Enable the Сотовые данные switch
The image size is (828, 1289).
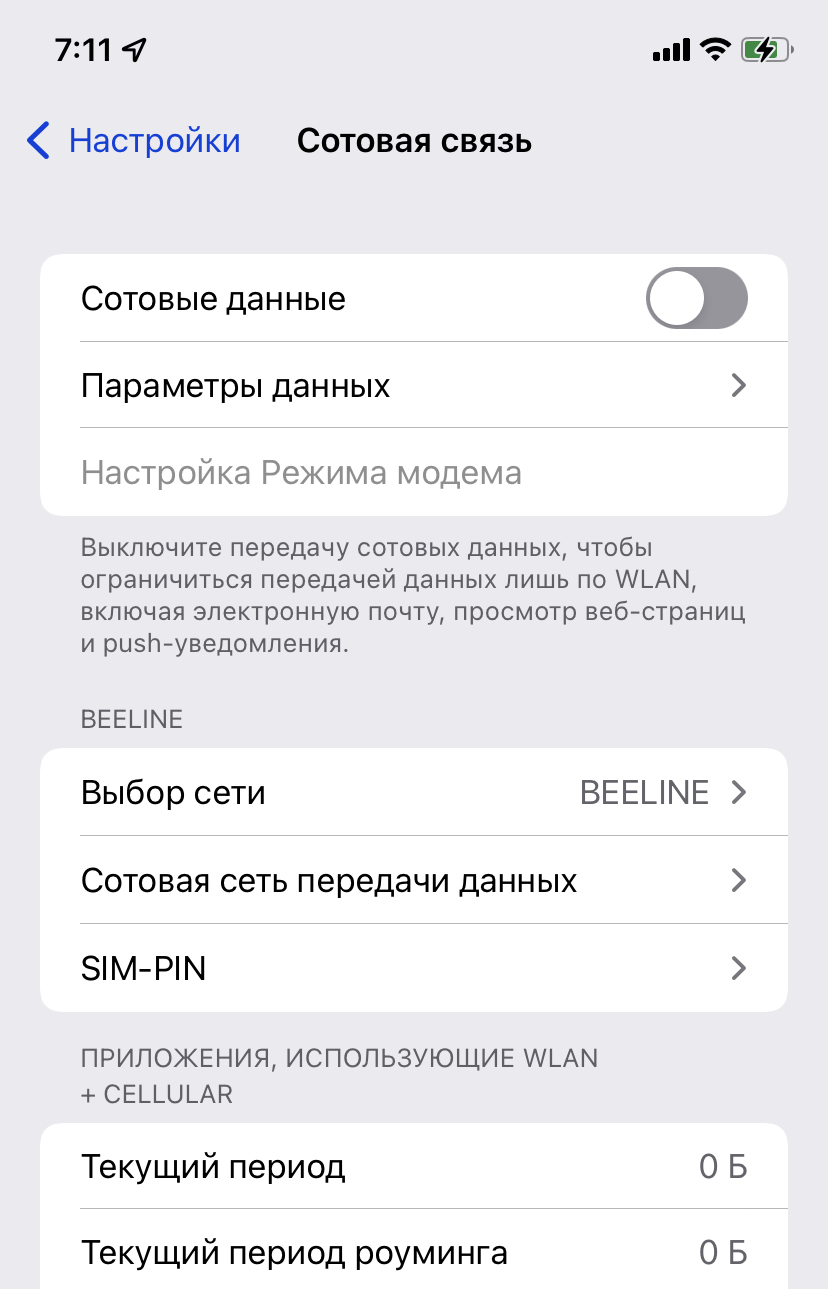(696, 298)
